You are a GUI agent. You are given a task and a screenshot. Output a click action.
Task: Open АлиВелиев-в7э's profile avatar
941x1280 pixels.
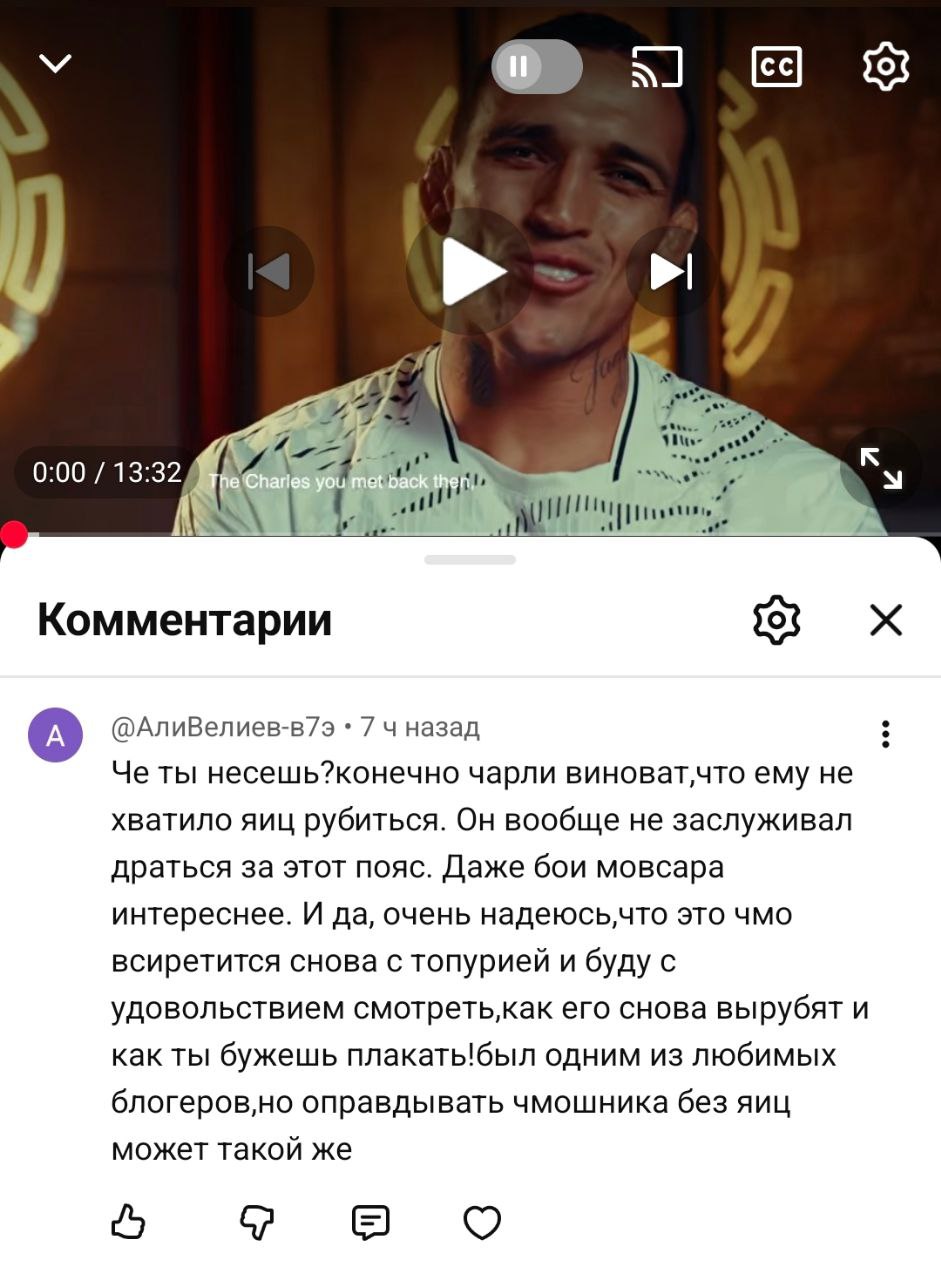[x=56, y=735]
